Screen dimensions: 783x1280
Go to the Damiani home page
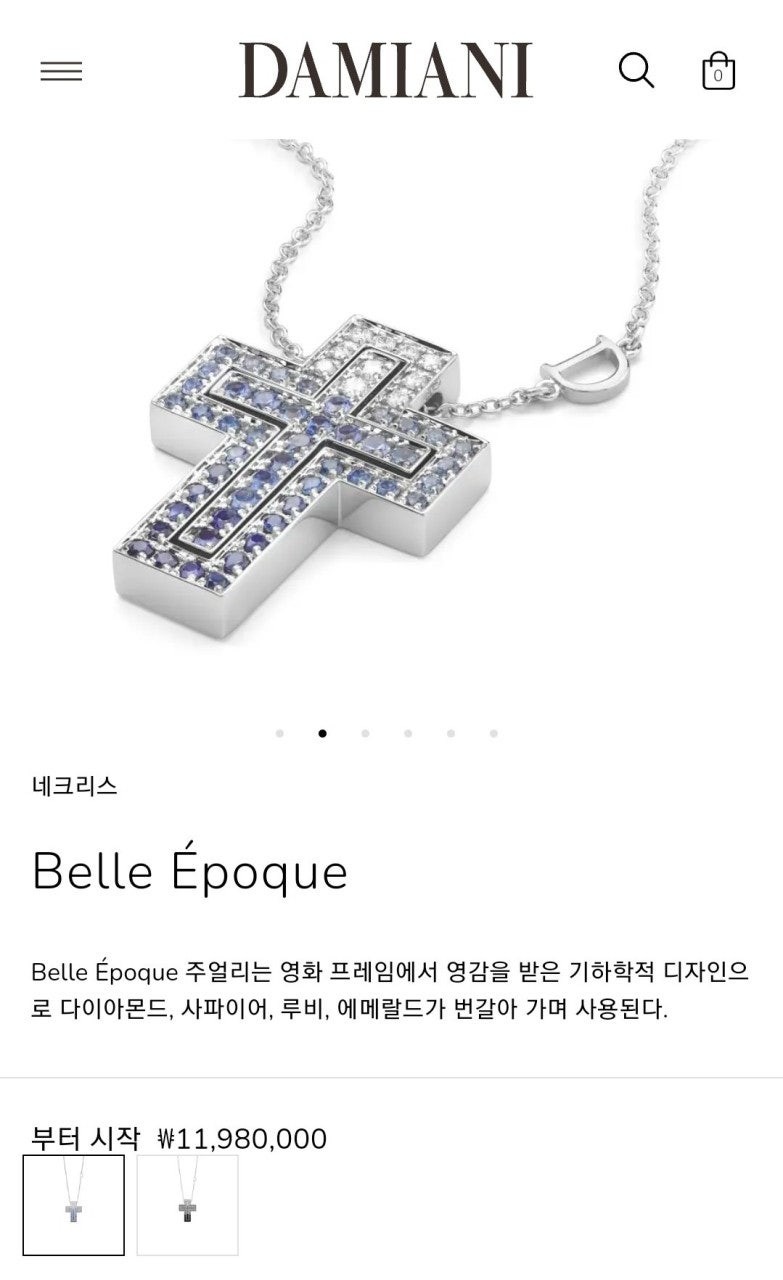386,70
